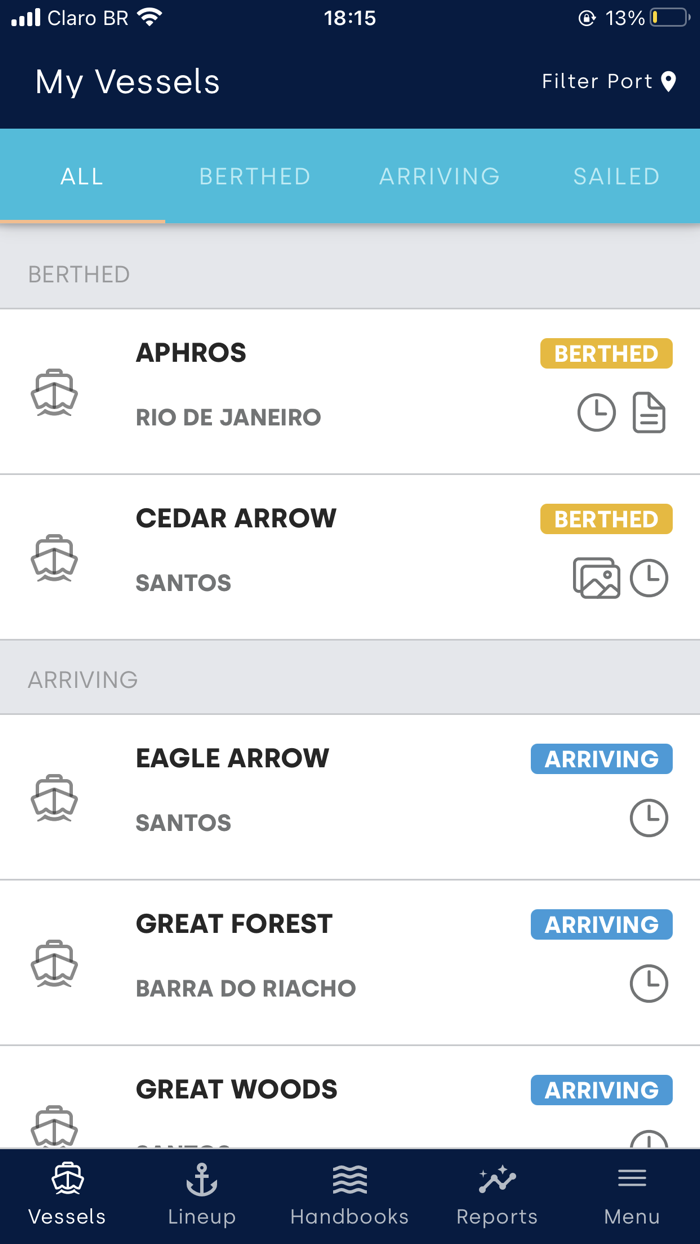The width and height of the screenshot is (700, 1244).
Task: Tap the clock icon for Great Forest
Action: [649, 984]
